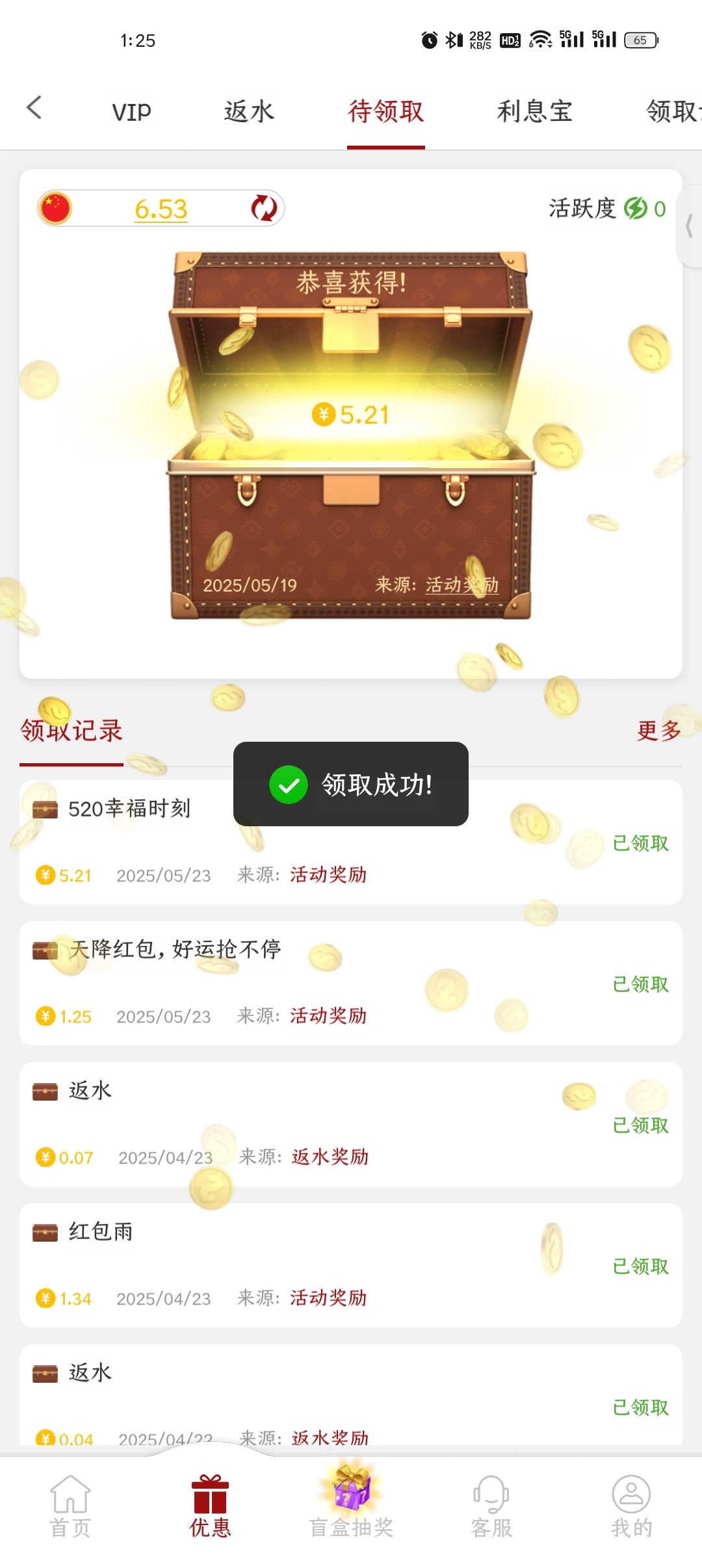
Task: Contact 客服 customer service
Action: (491, 1506)
